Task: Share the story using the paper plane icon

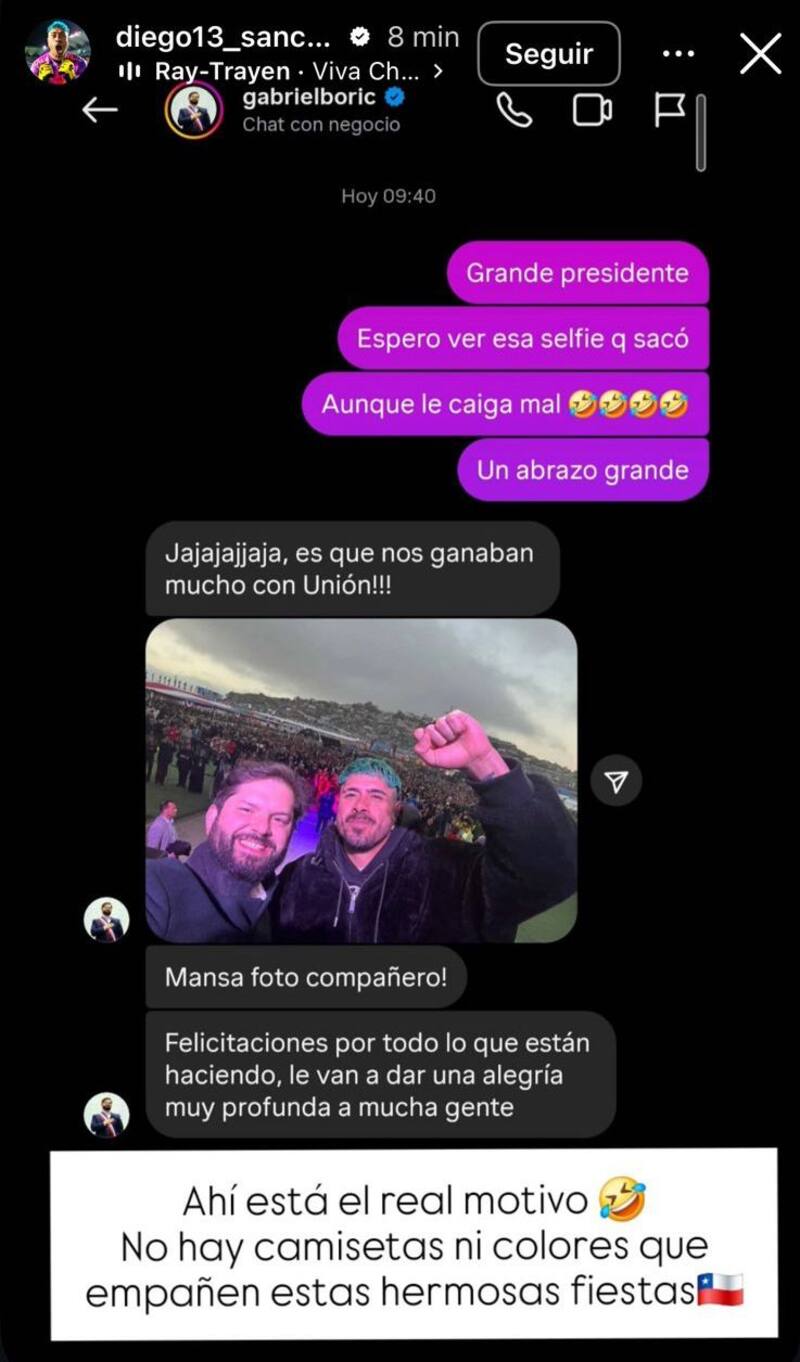Action: pyautogui.click(x=618, y=780)
